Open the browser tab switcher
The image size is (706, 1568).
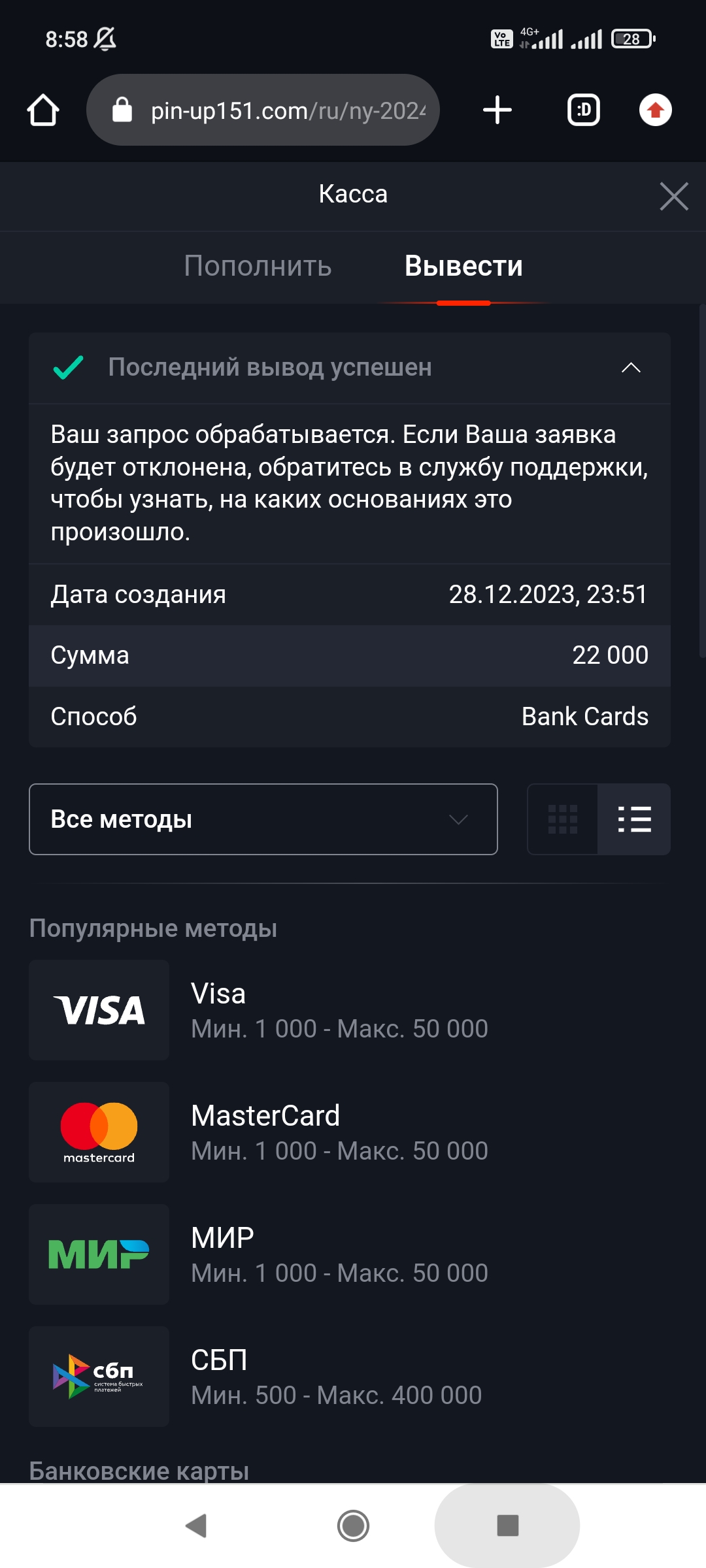pos(583,110)
